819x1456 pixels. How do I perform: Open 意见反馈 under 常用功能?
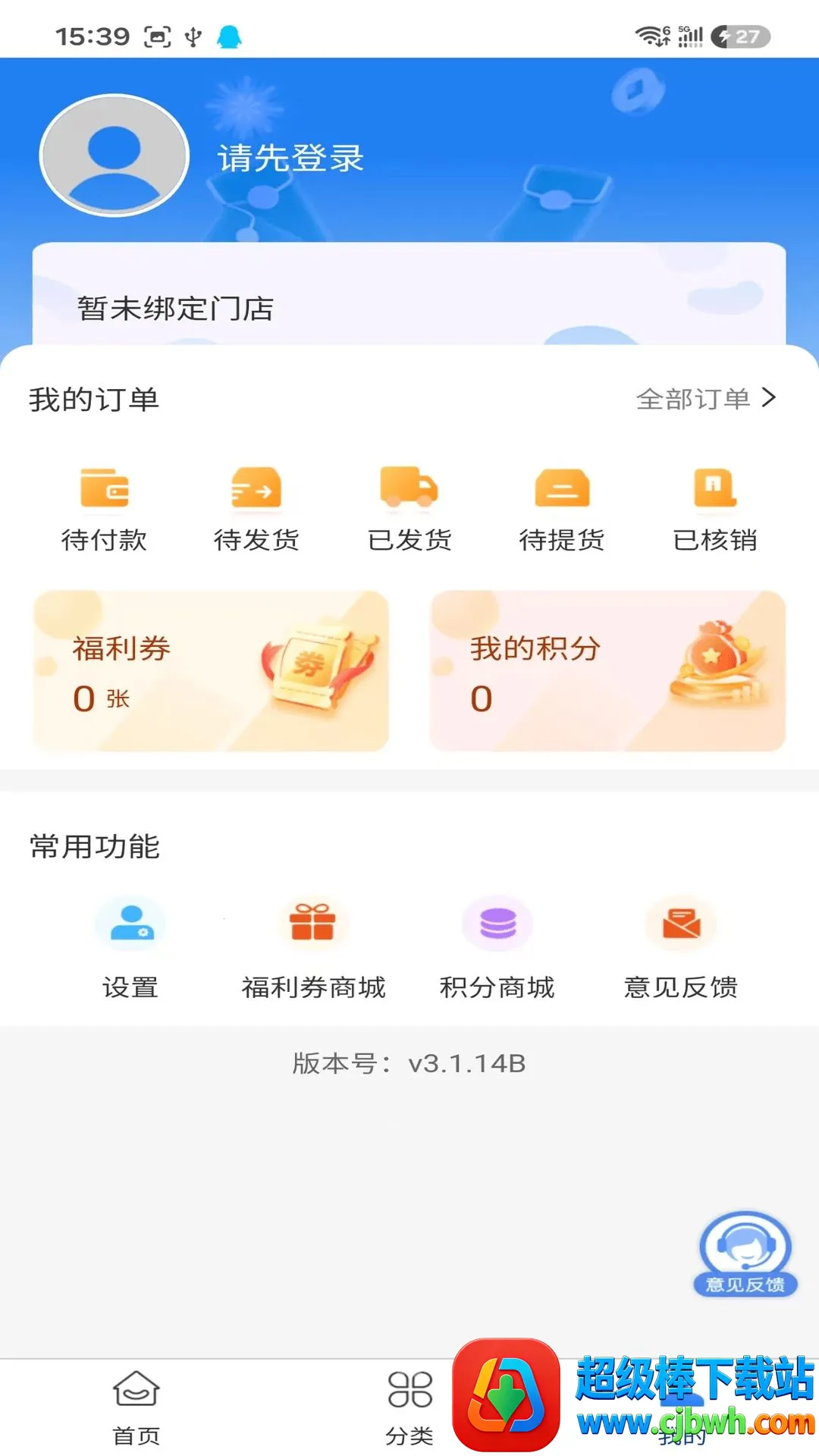tap(681, 948)
